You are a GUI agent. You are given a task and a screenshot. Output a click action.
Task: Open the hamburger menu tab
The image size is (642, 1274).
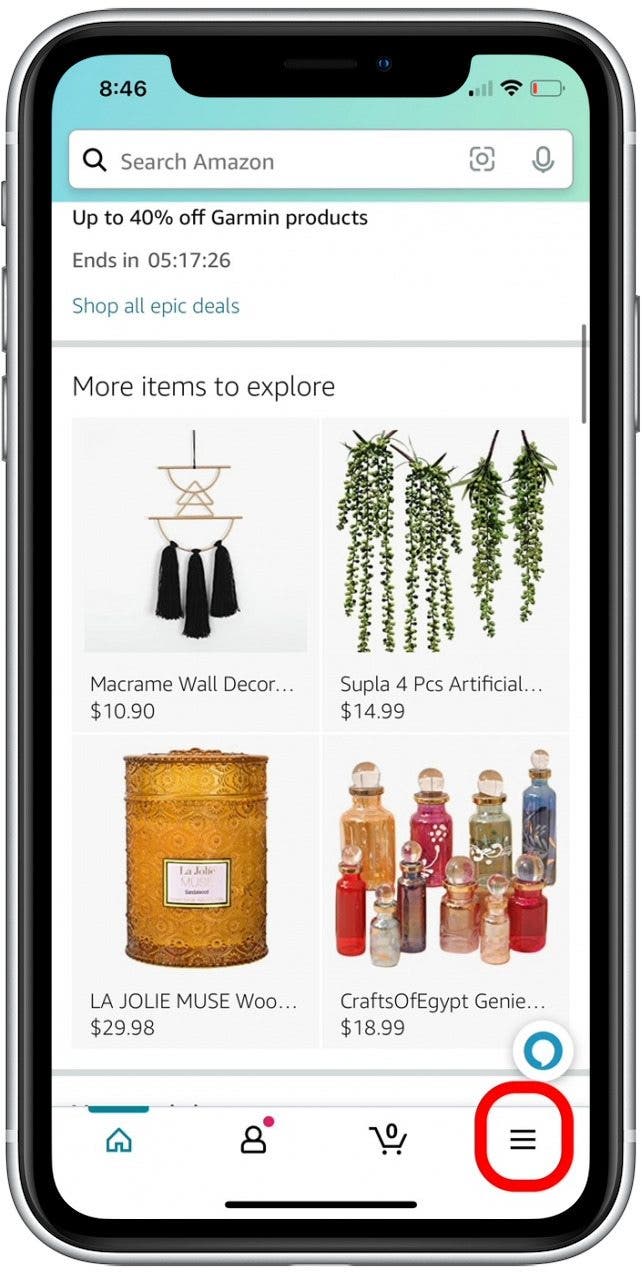523,1139
